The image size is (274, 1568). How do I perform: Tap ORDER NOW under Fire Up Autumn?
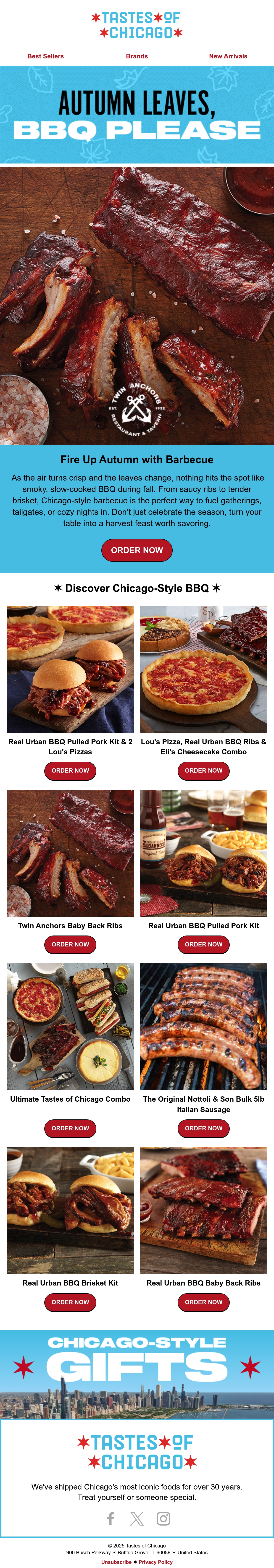(137, 550)
